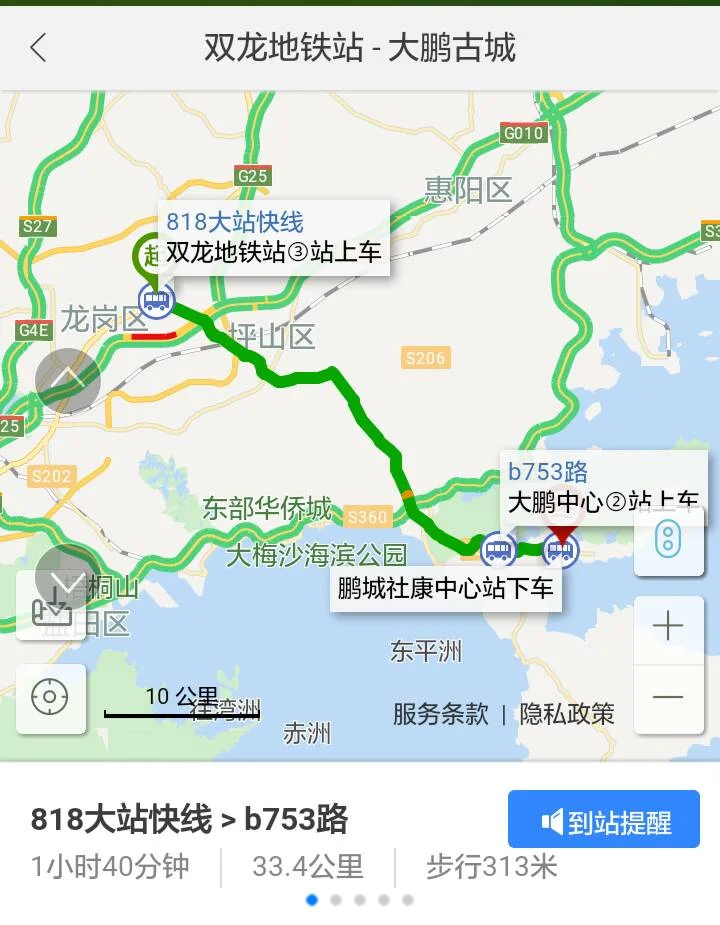The image size is (720, 925).
Task: Click the zoom in icon on map
Action: [x=668, y=624]
